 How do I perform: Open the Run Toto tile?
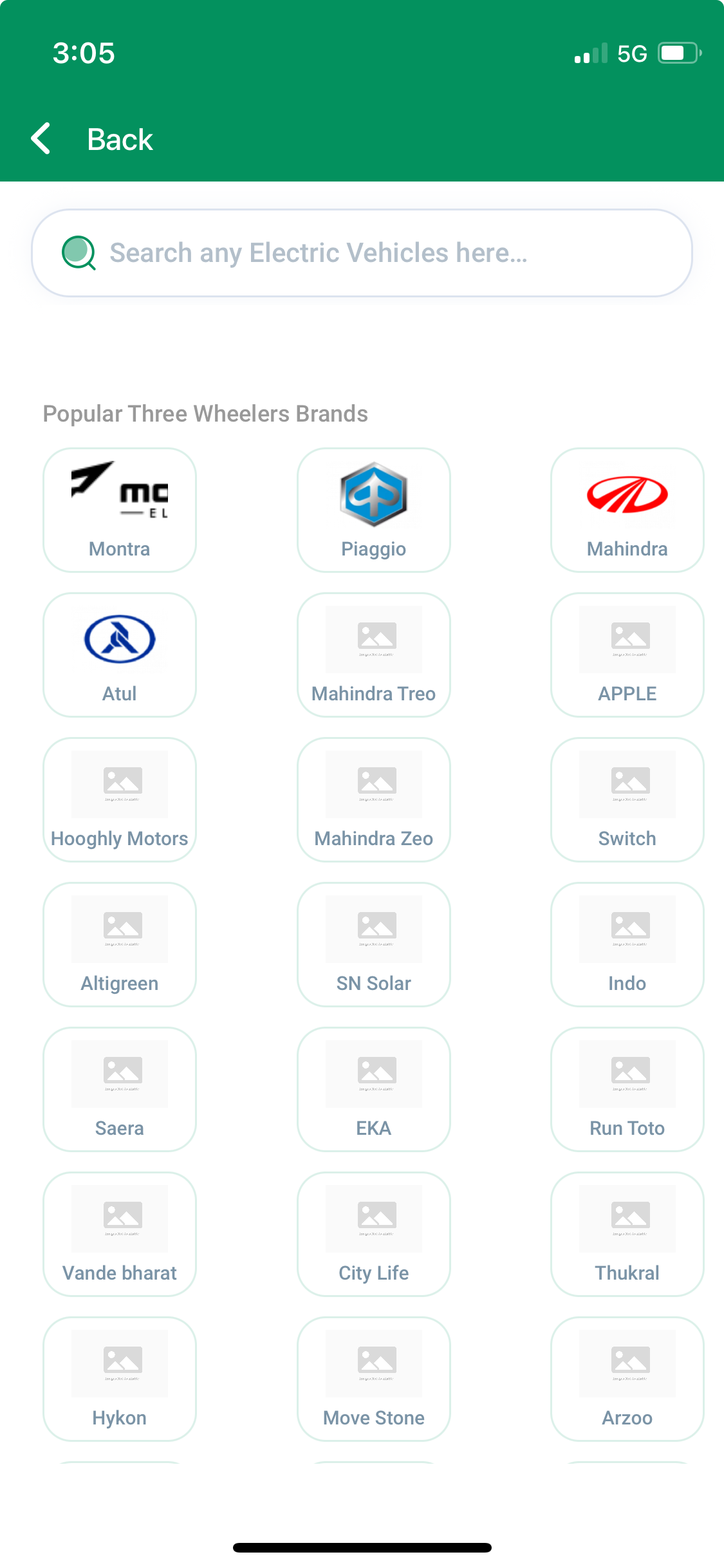click(627, 1089)
